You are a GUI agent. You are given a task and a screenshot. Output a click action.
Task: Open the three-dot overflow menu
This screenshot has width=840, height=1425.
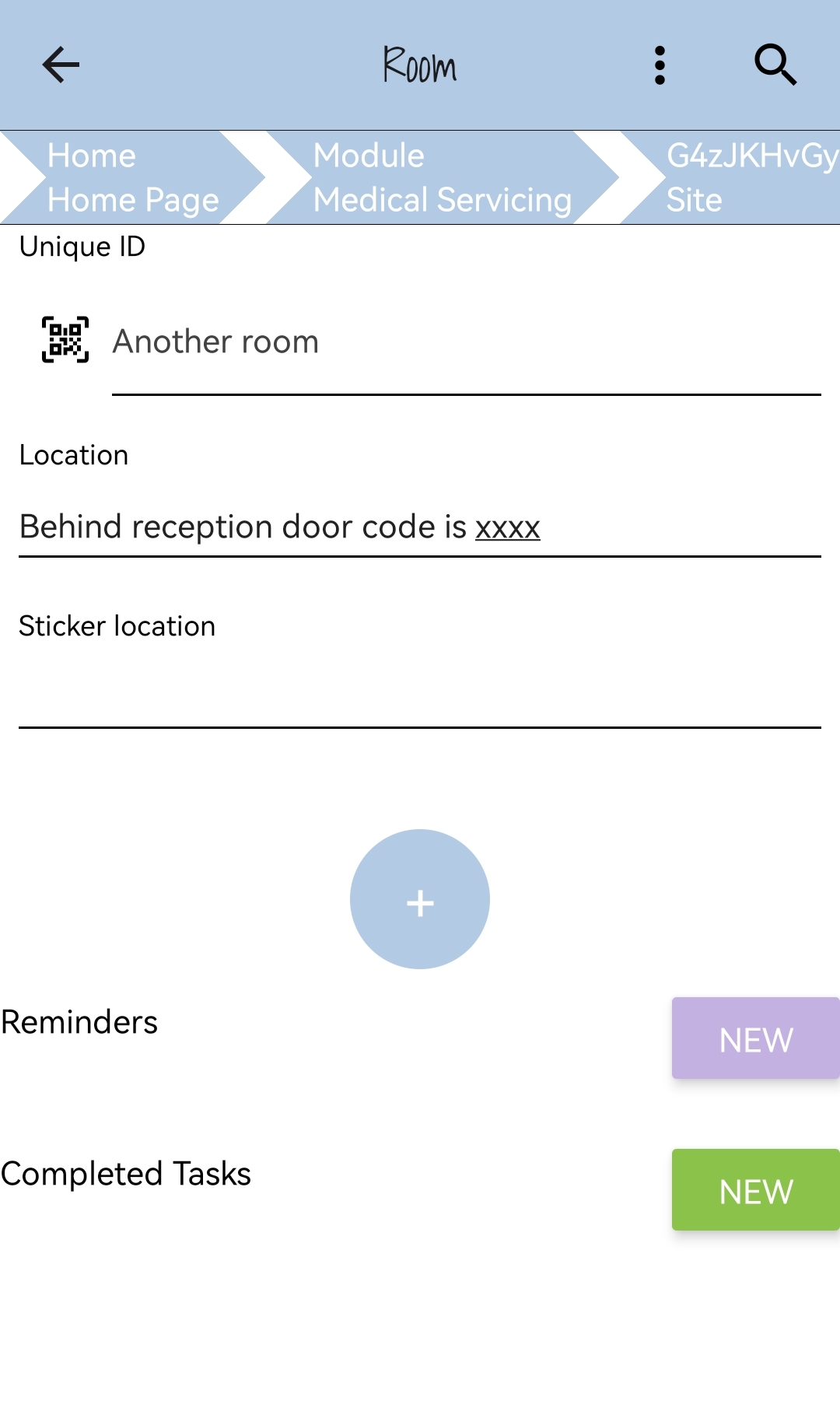(x=660, y=65)
